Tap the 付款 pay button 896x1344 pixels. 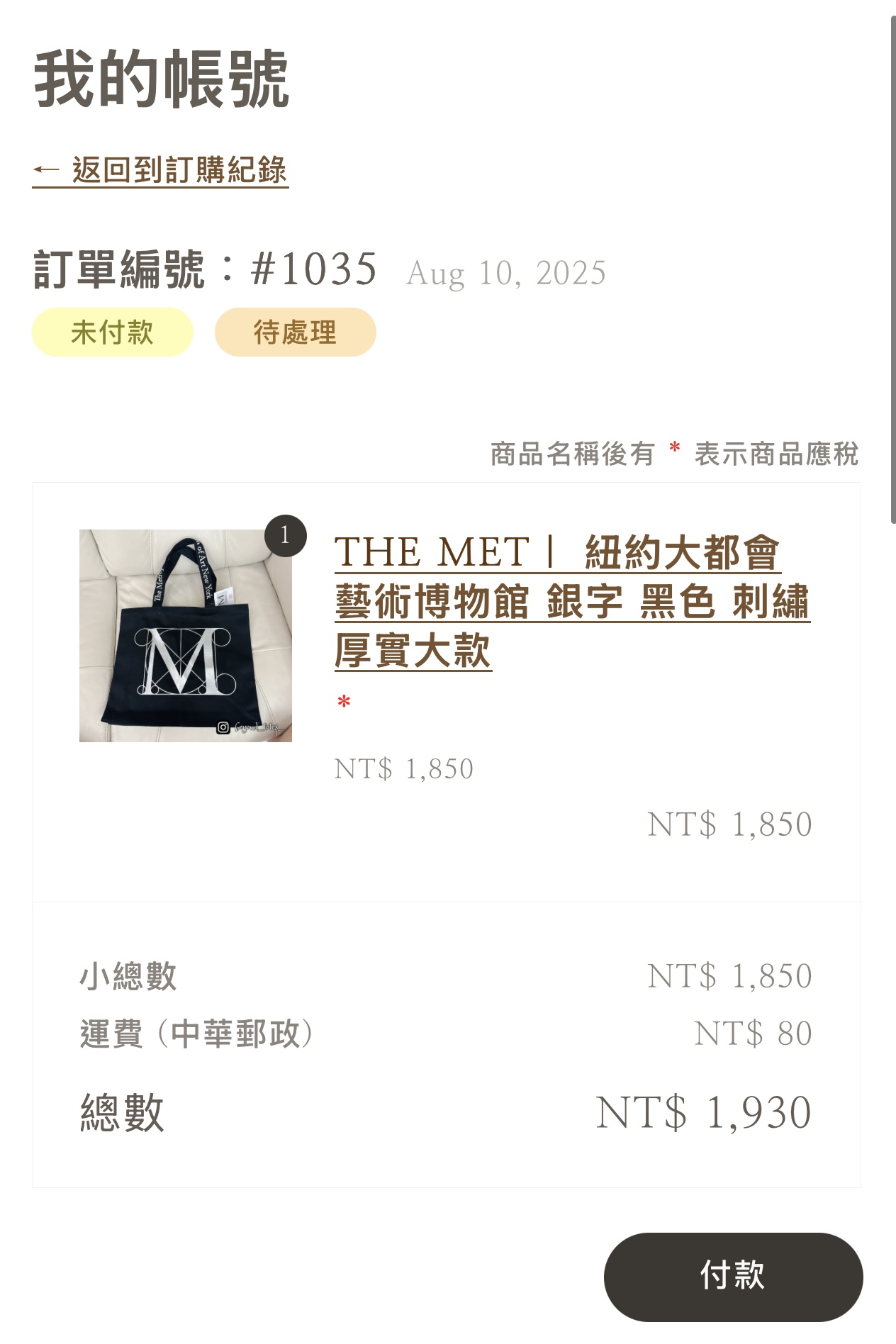tap(733, 1277)
